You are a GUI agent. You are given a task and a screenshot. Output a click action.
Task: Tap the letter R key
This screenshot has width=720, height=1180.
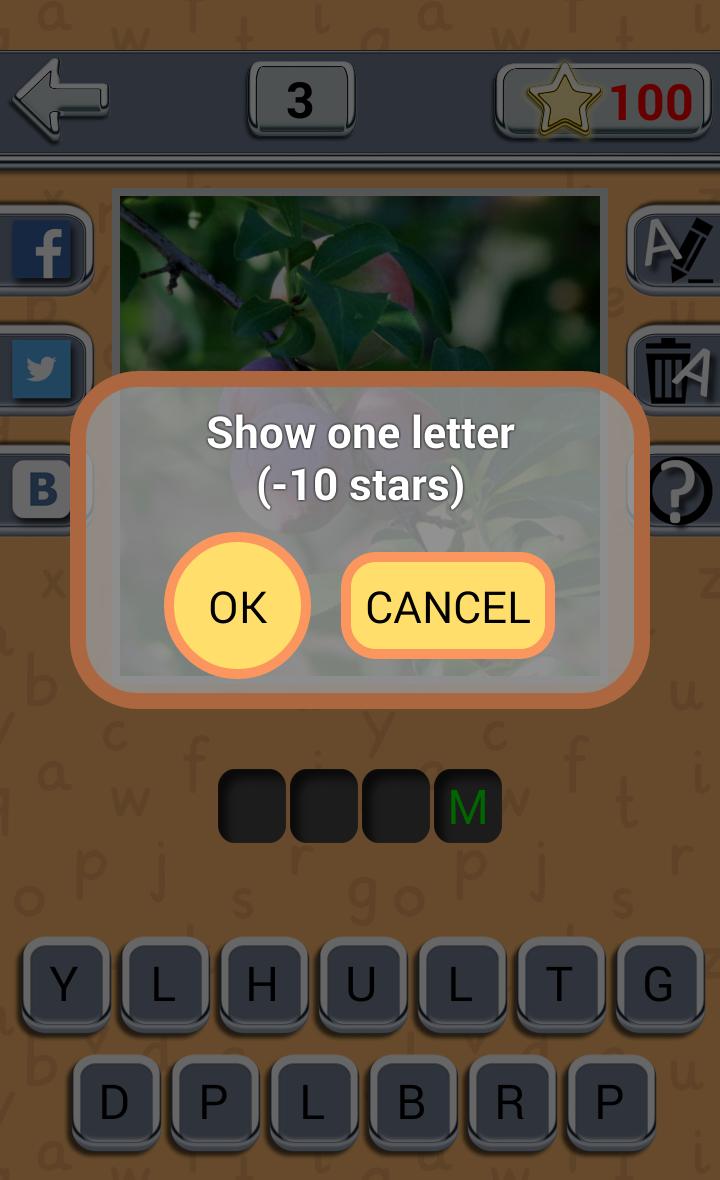pos(510,1102)
